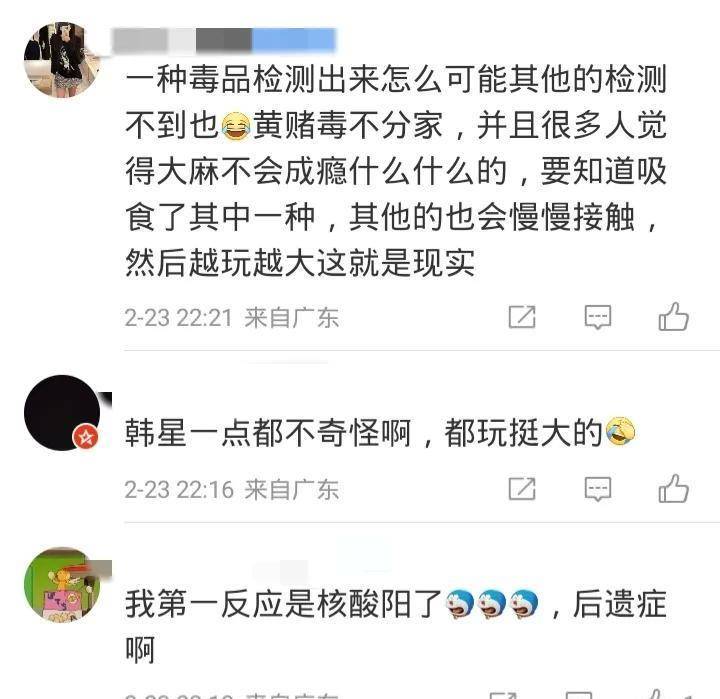Open avatar of the 核酸阳了 commenter
Viewport: 720px width, 699px height.
[62, 585]
